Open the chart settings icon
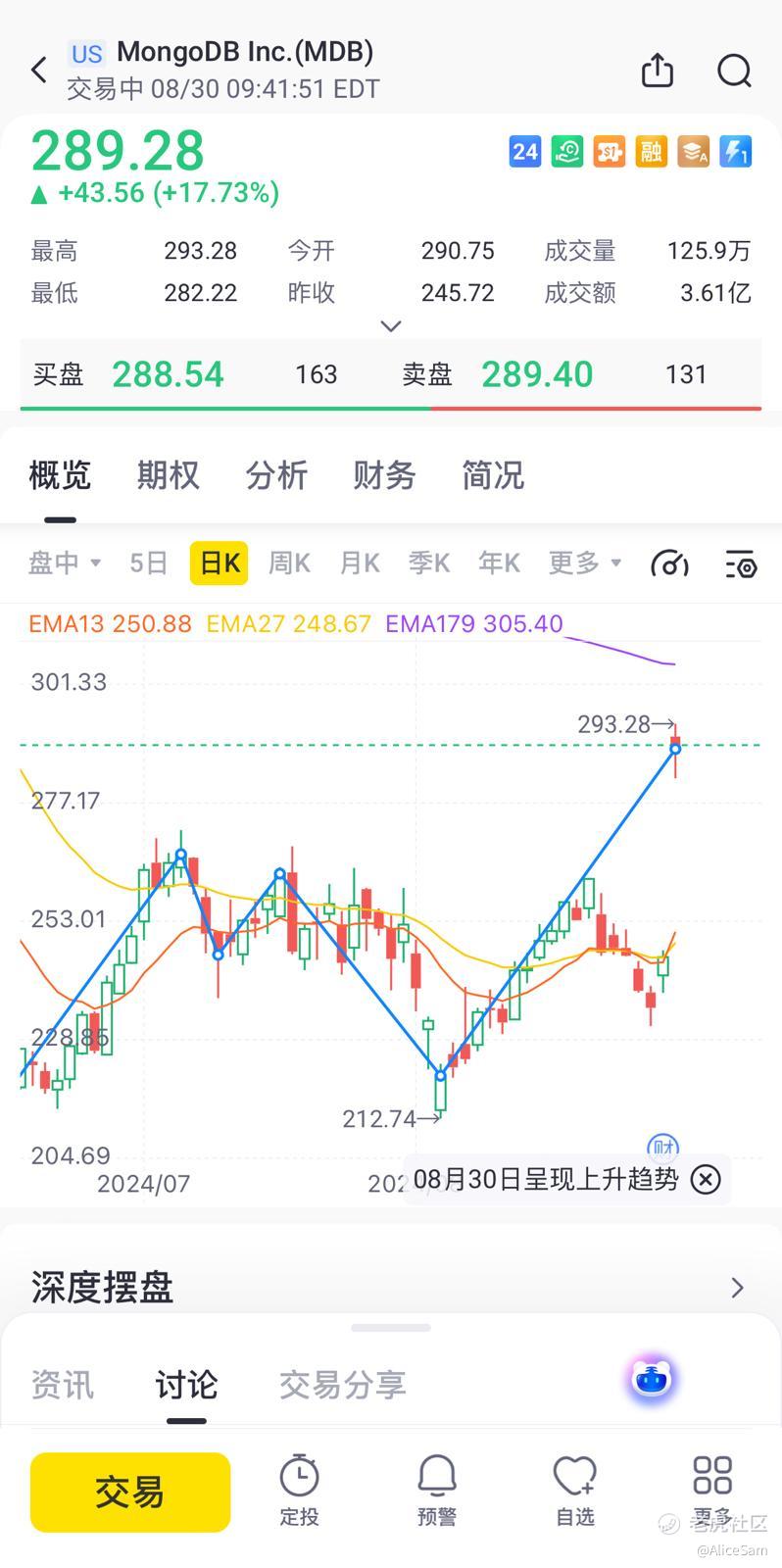Image resolution: width=782 pixels, height=1568 pixels. pyautogui.click(x=741, y=563)
